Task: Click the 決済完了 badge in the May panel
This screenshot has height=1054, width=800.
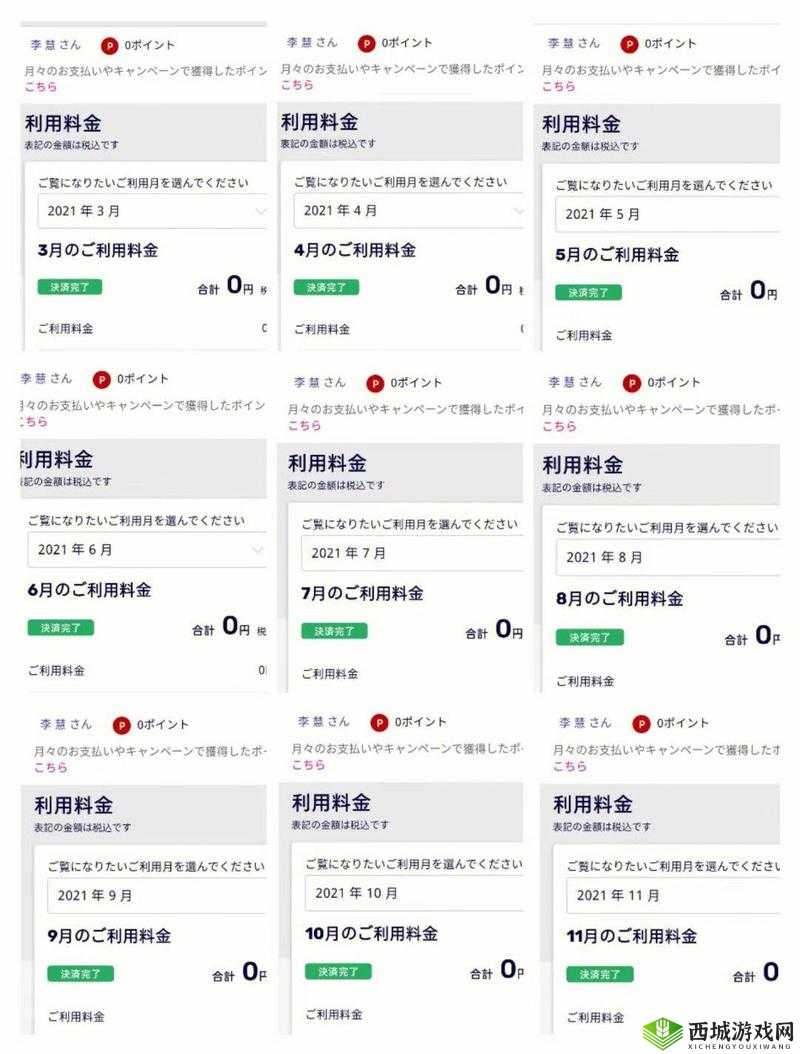Action: (588, 291)
